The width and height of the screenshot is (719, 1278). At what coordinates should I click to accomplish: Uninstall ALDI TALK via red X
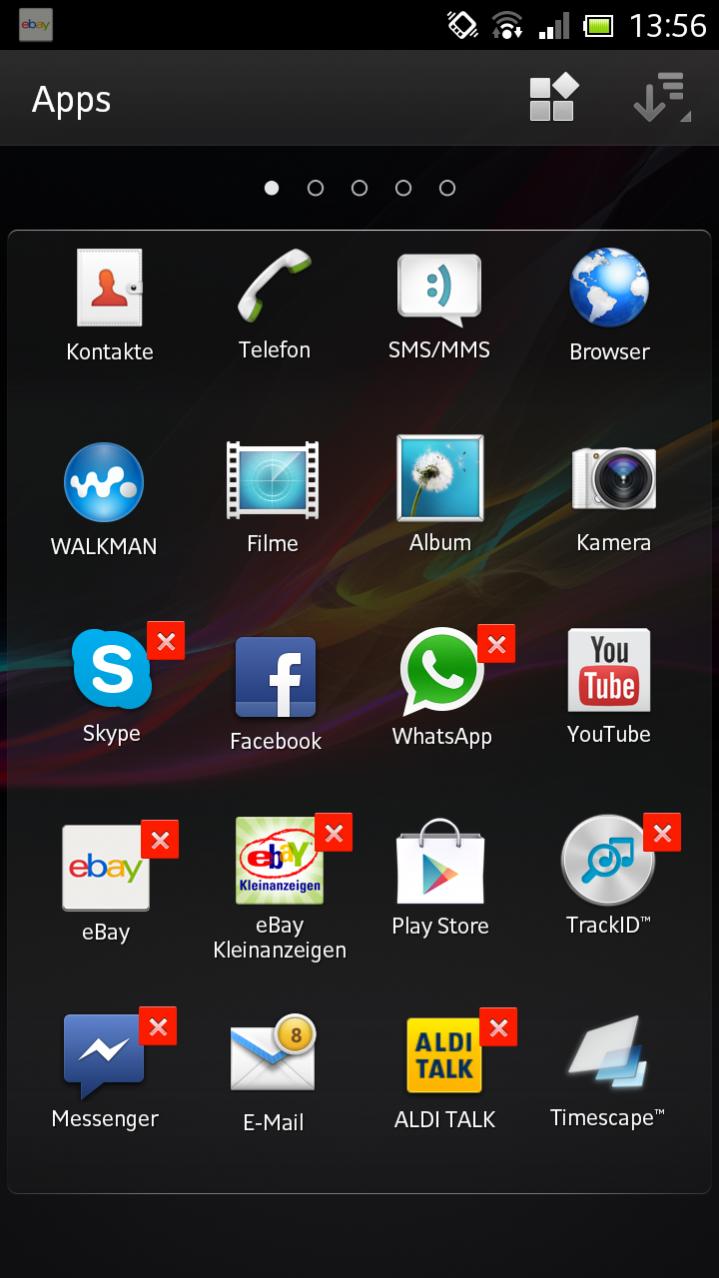(498, 1027)
